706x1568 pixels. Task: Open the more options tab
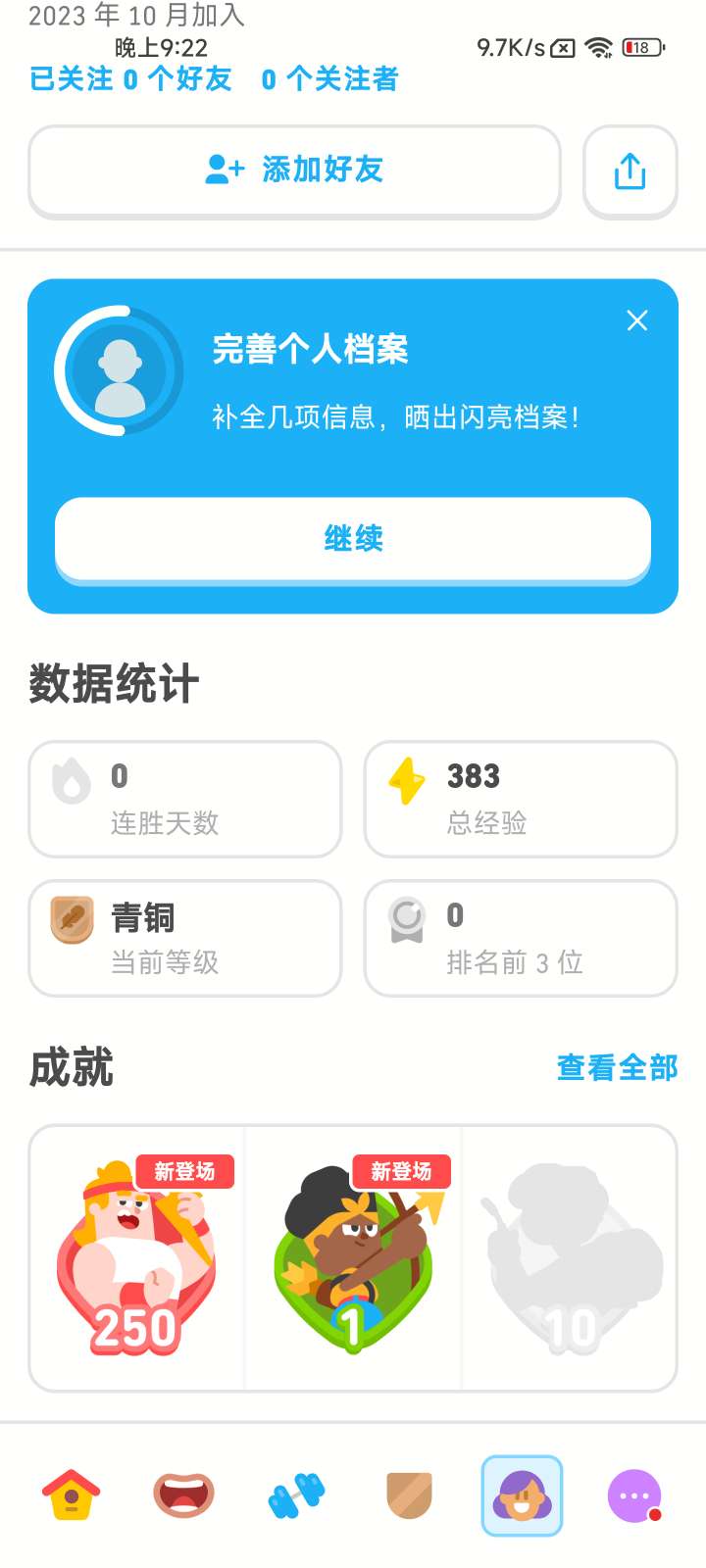pos(634,1495)
